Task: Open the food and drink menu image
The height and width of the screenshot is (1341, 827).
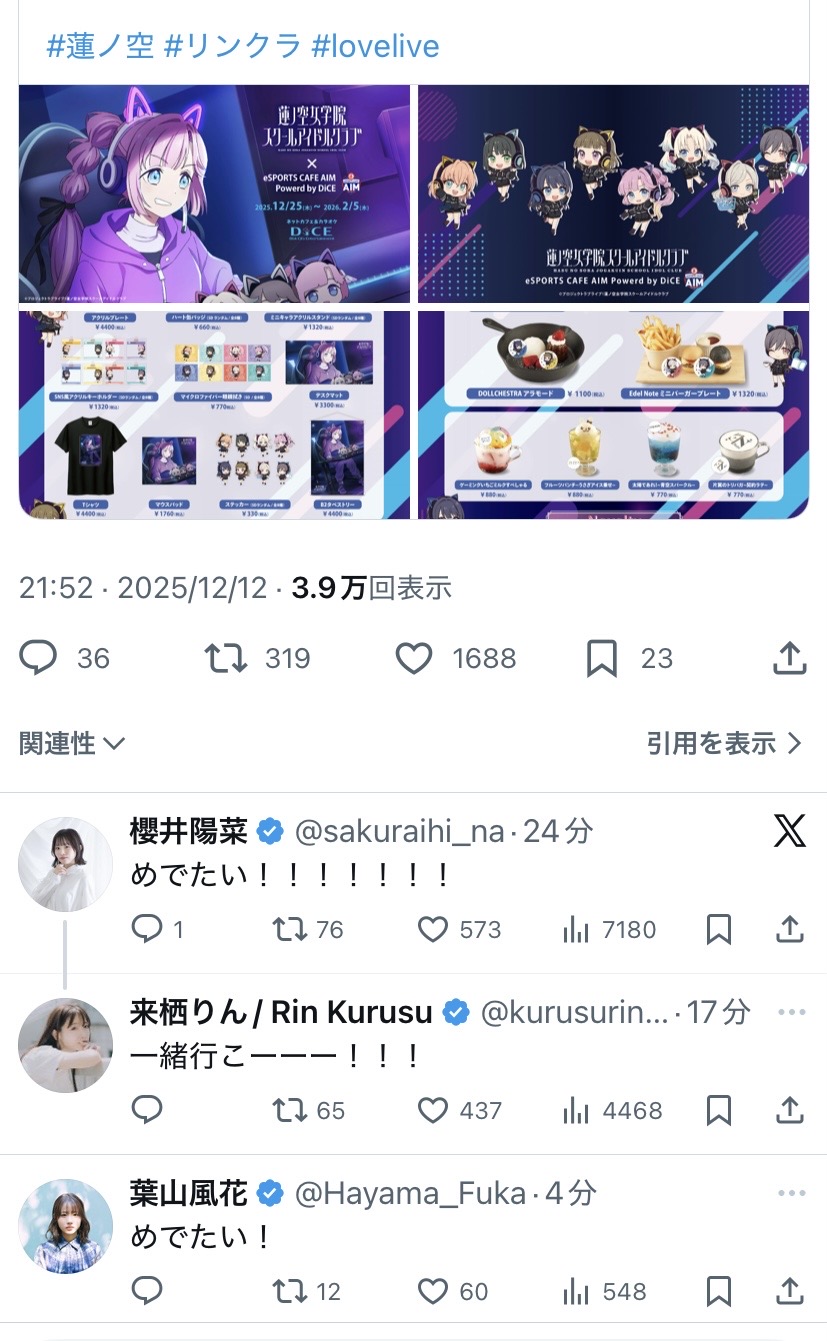Action: 613,414
